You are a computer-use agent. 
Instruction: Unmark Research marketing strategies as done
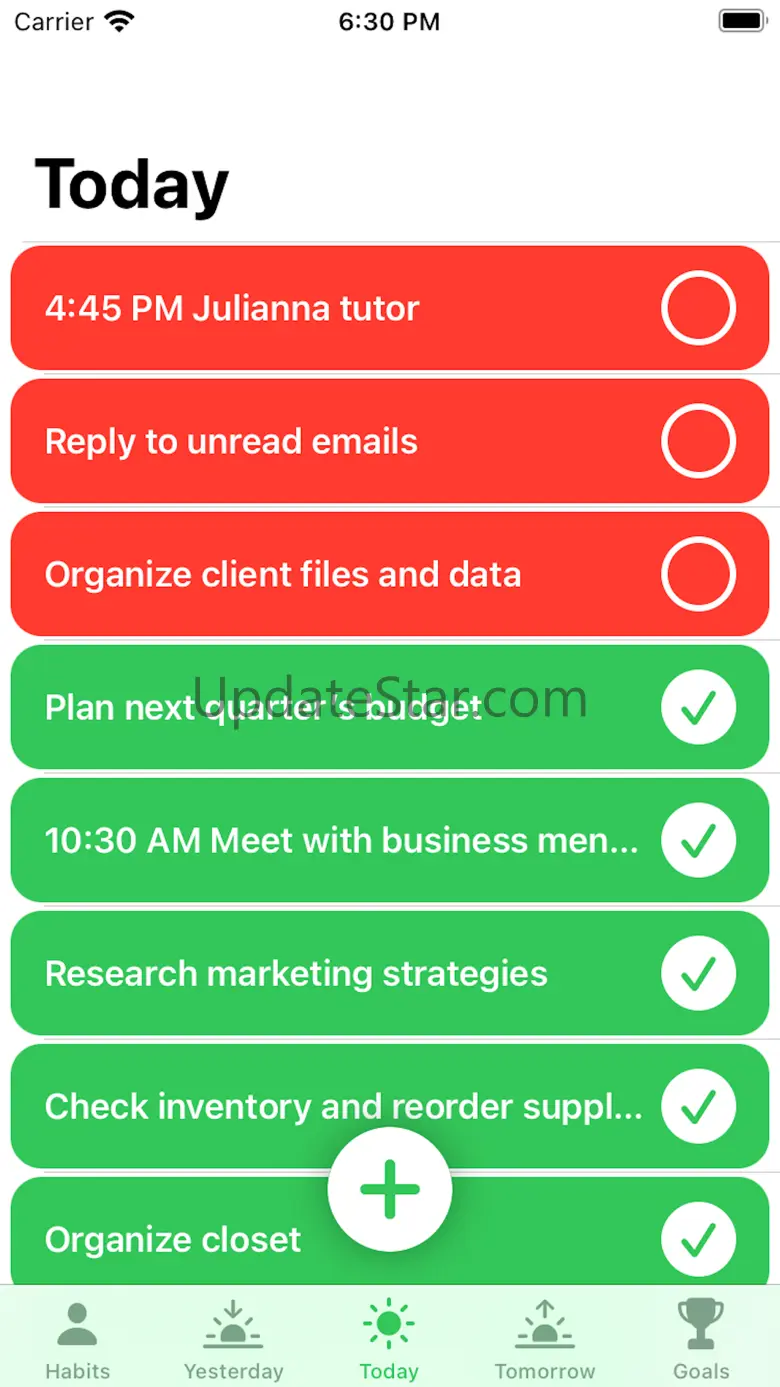(698, 973)
